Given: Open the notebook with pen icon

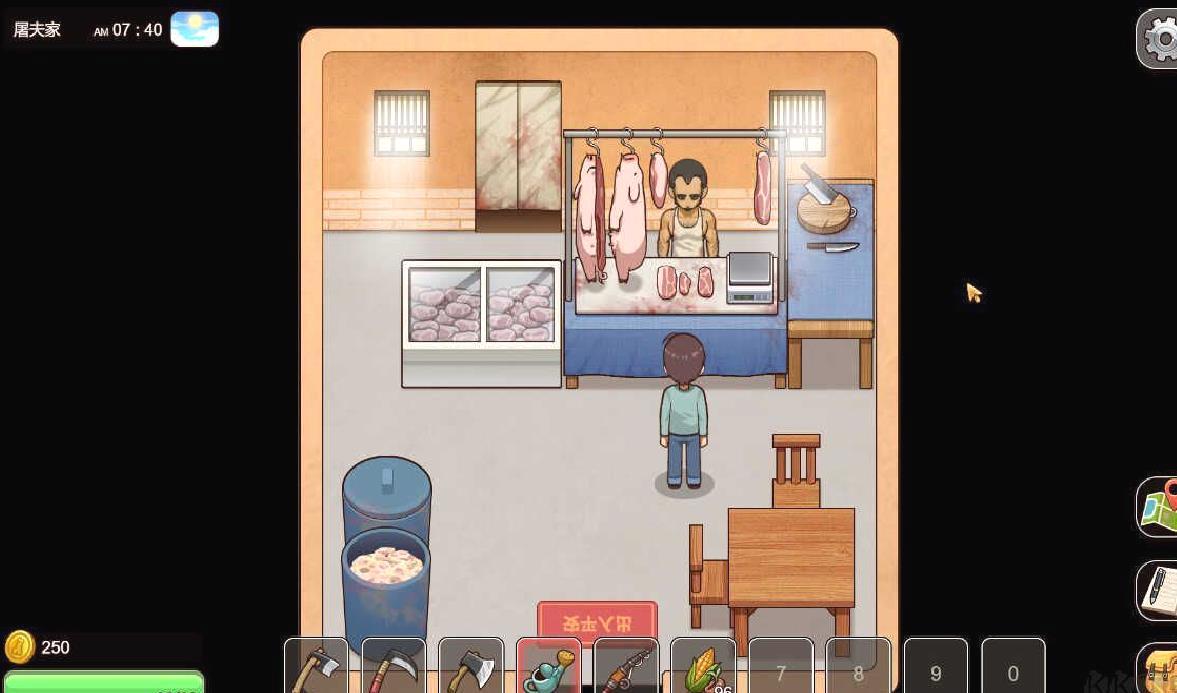Looking at the screenshot, I should coord(1160,590).
